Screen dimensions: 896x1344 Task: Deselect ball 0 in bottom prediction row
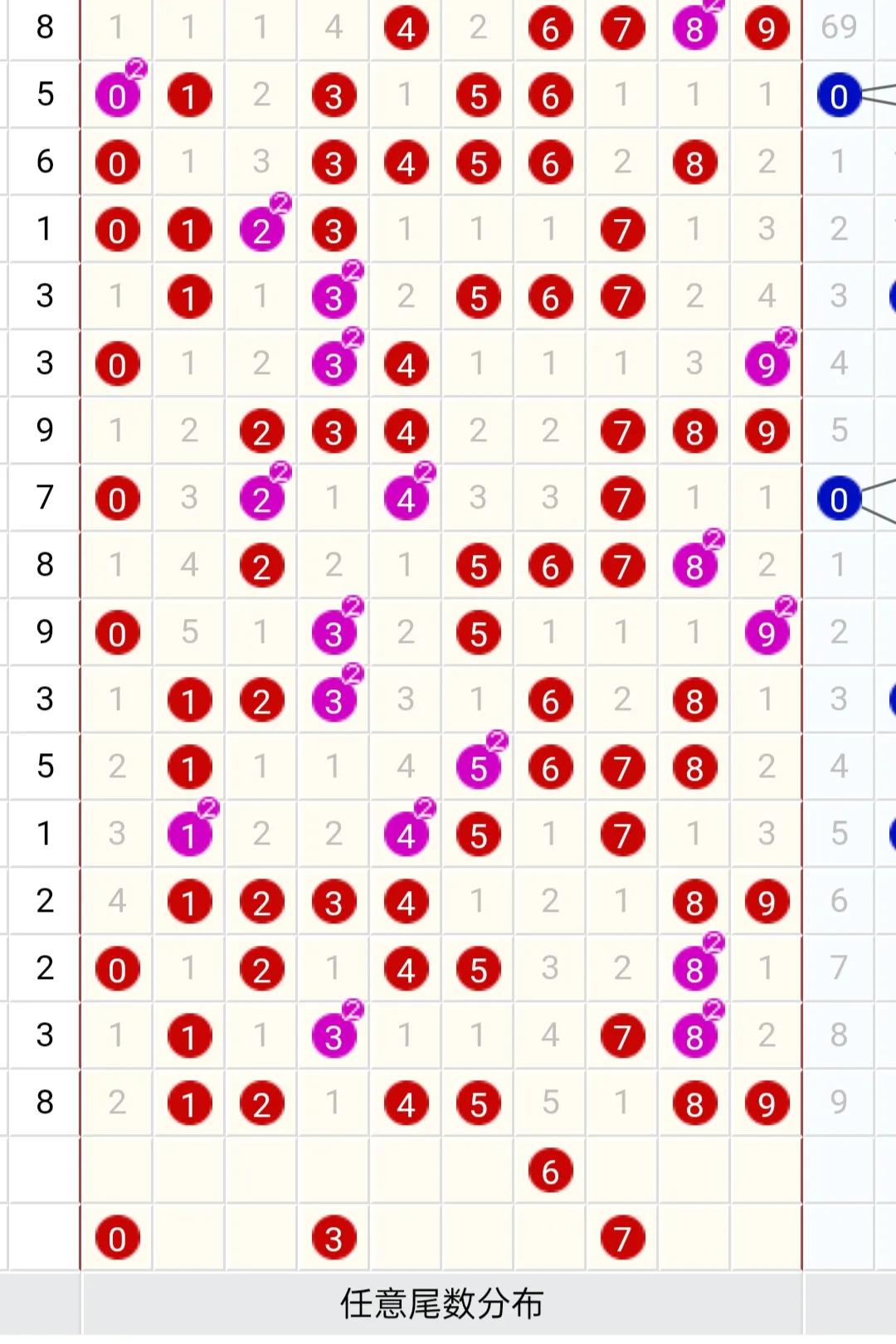pos(117,1239)
